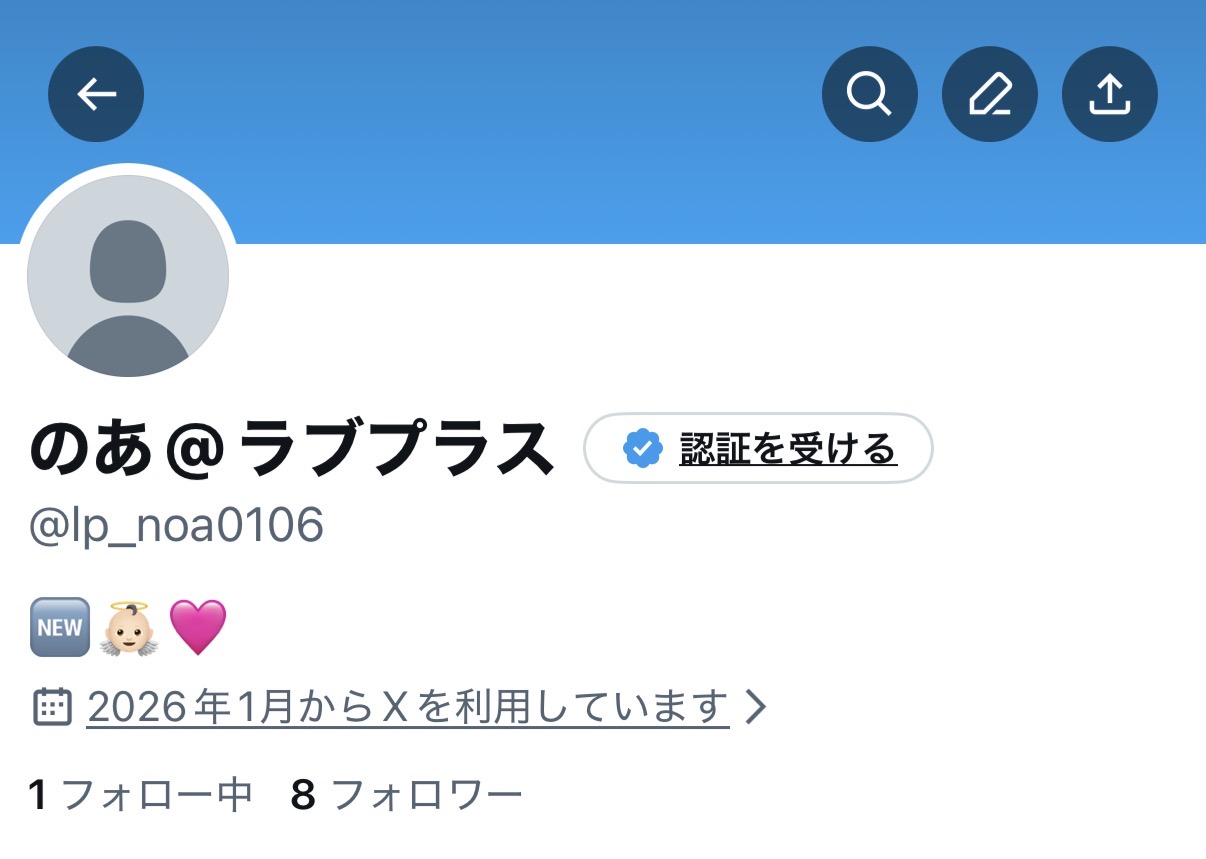View the フォロー中 list
Viewport: 1206px width, 859px height.
141,796
